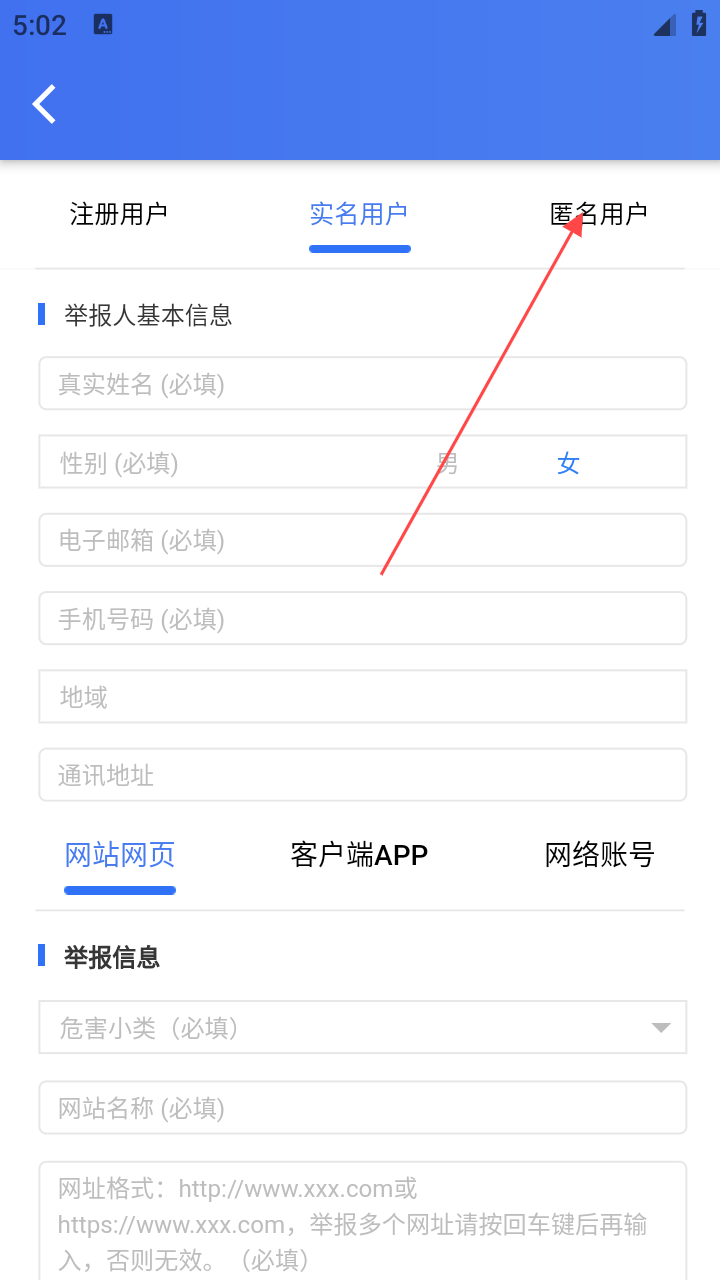
Task: Select the 网站网页 tab
Action: coord(120,855)
